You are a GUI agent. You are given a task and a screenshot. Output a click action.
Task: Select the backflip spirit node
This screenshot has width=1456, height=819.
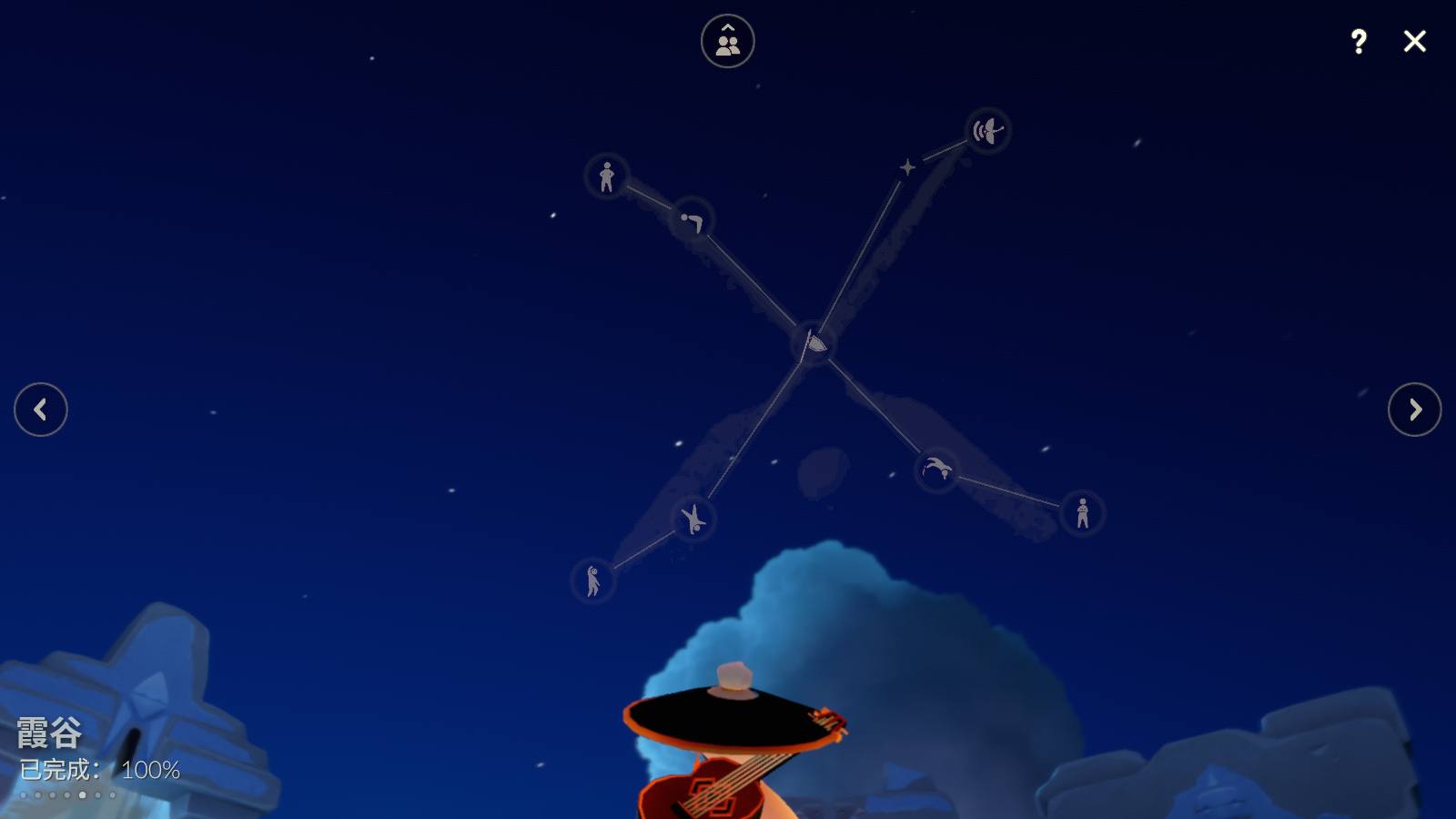936,470
